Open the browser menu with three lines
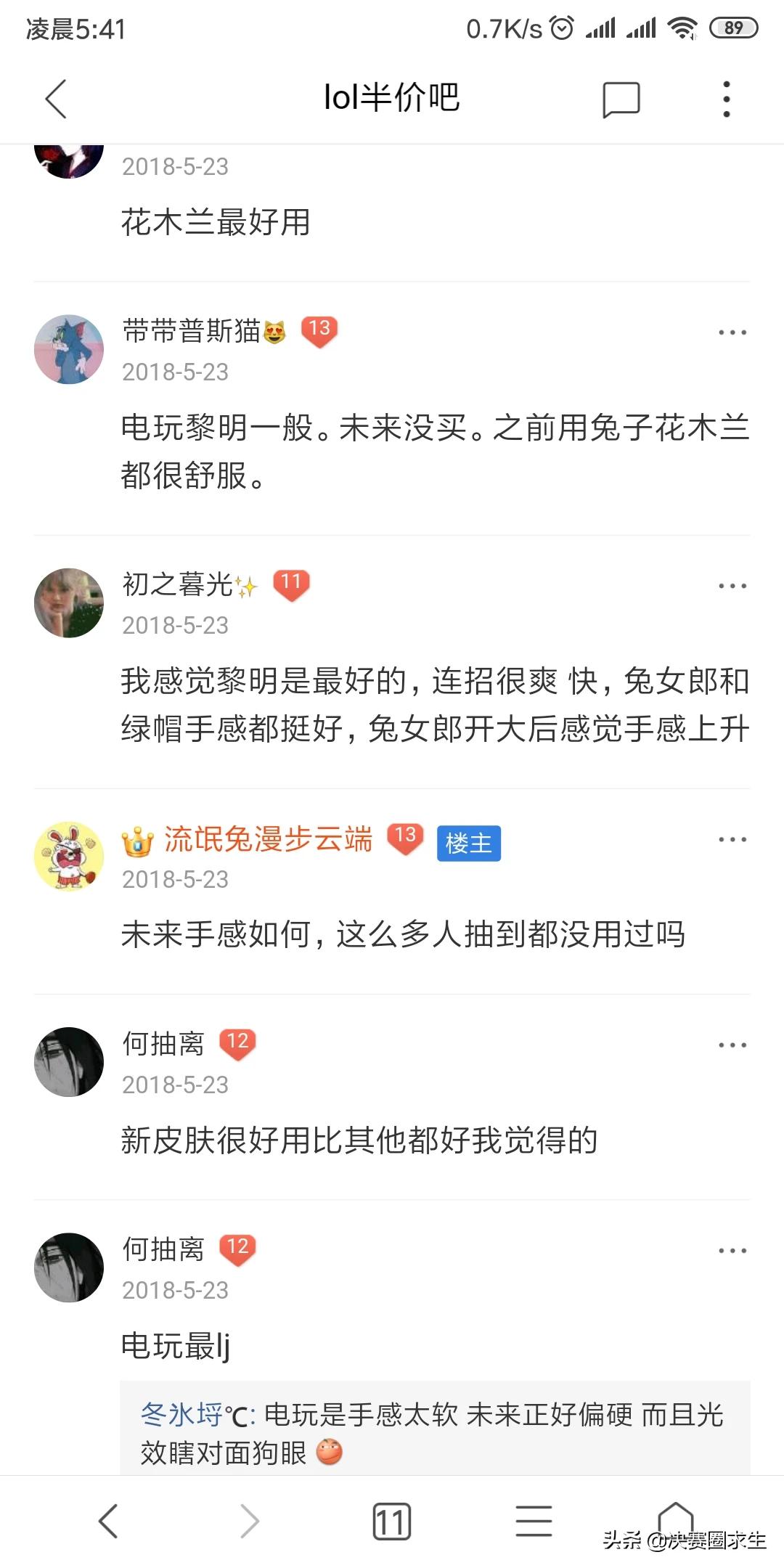 pyautogui.click(x=534, y=1521)
